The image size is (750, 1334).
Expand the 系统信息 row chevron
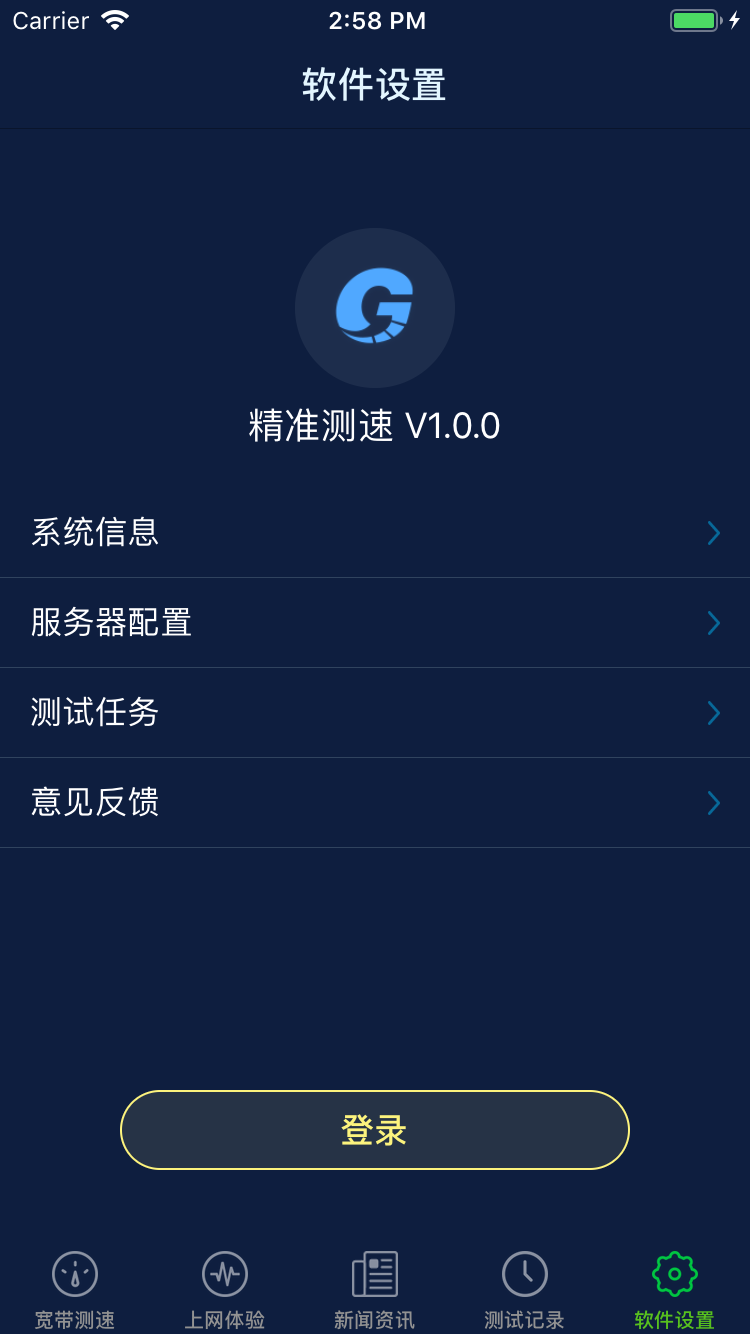[712, 533]
